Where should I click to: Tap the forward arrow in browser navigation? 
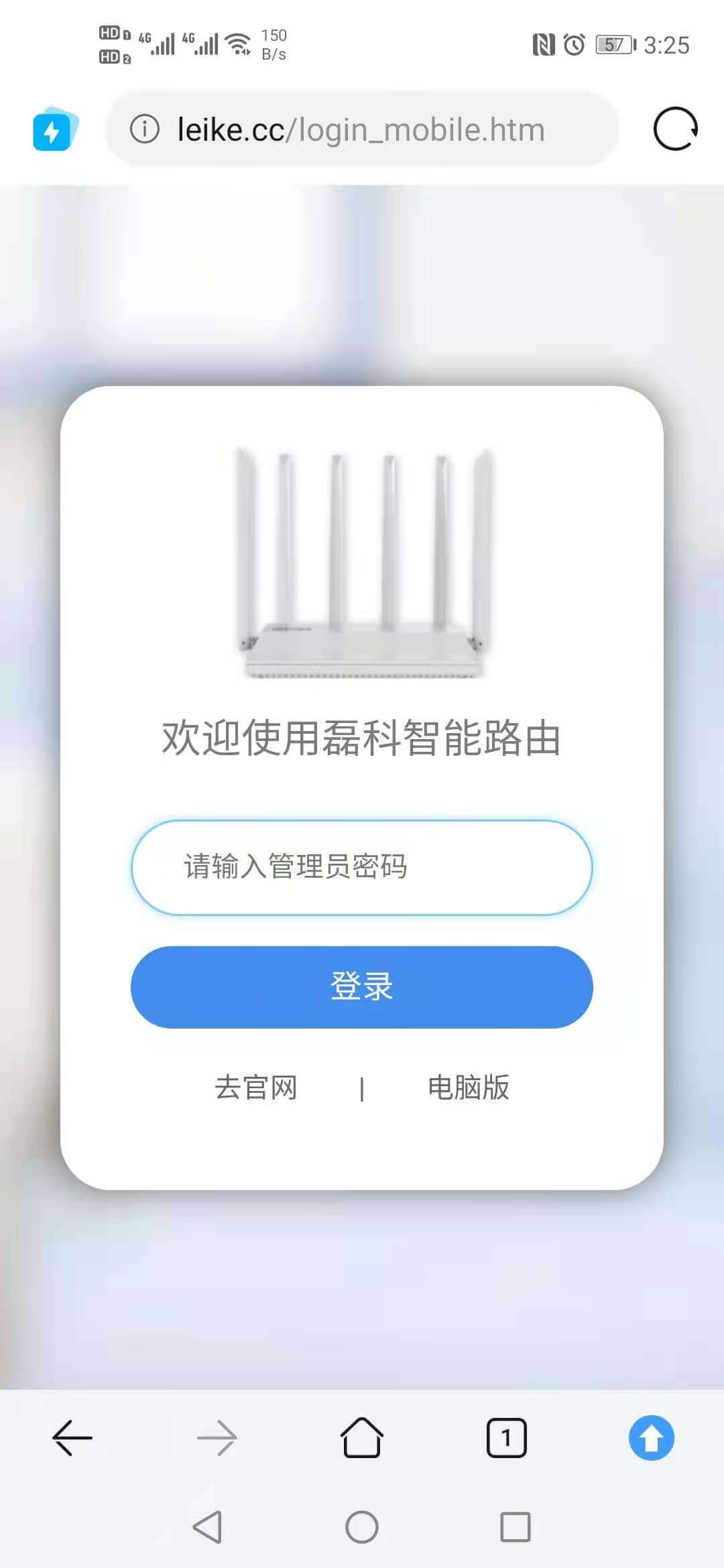[217, 1437]
